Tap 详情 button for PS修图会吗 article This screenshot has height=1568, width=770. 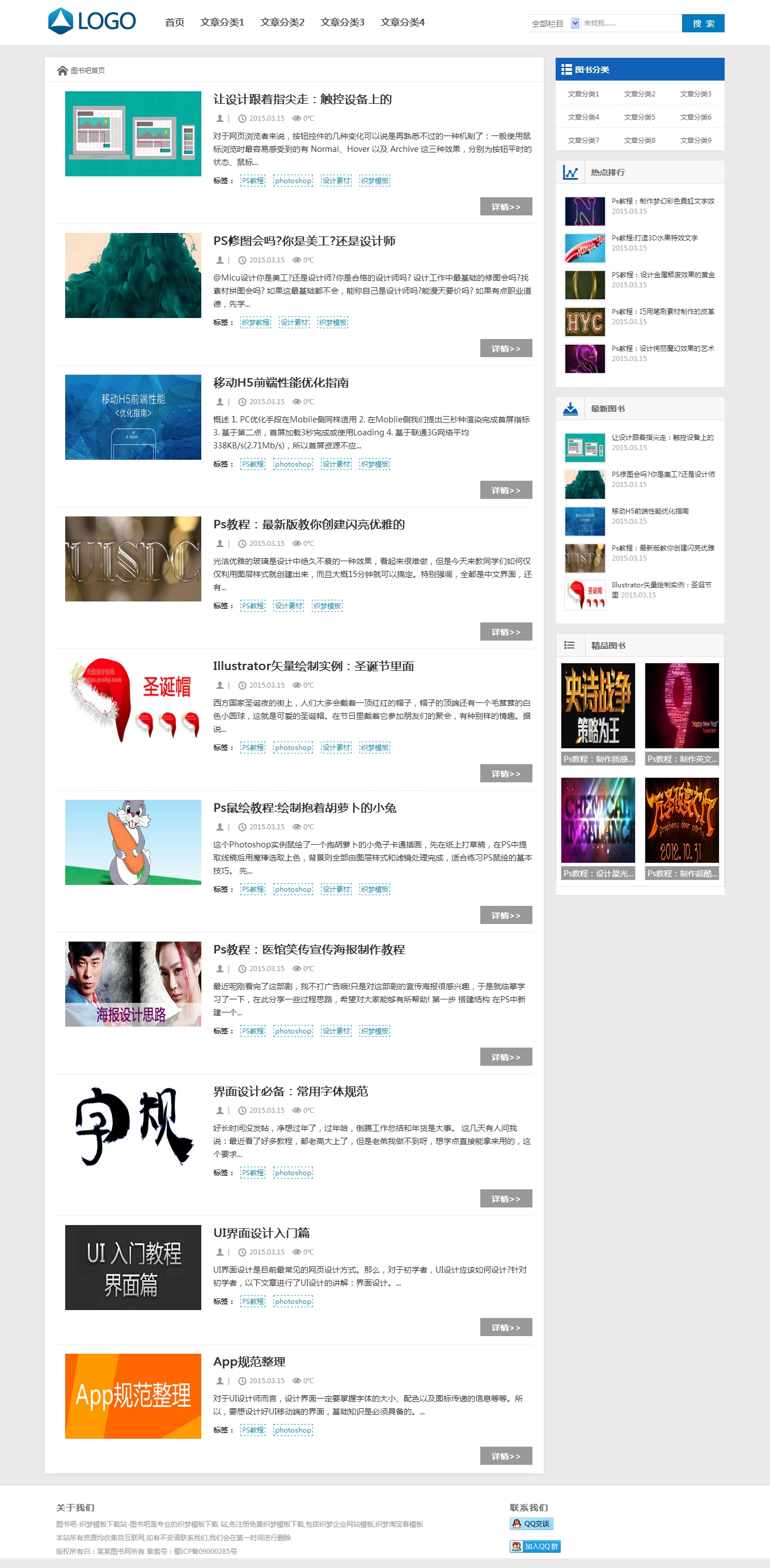pos(505,348)
